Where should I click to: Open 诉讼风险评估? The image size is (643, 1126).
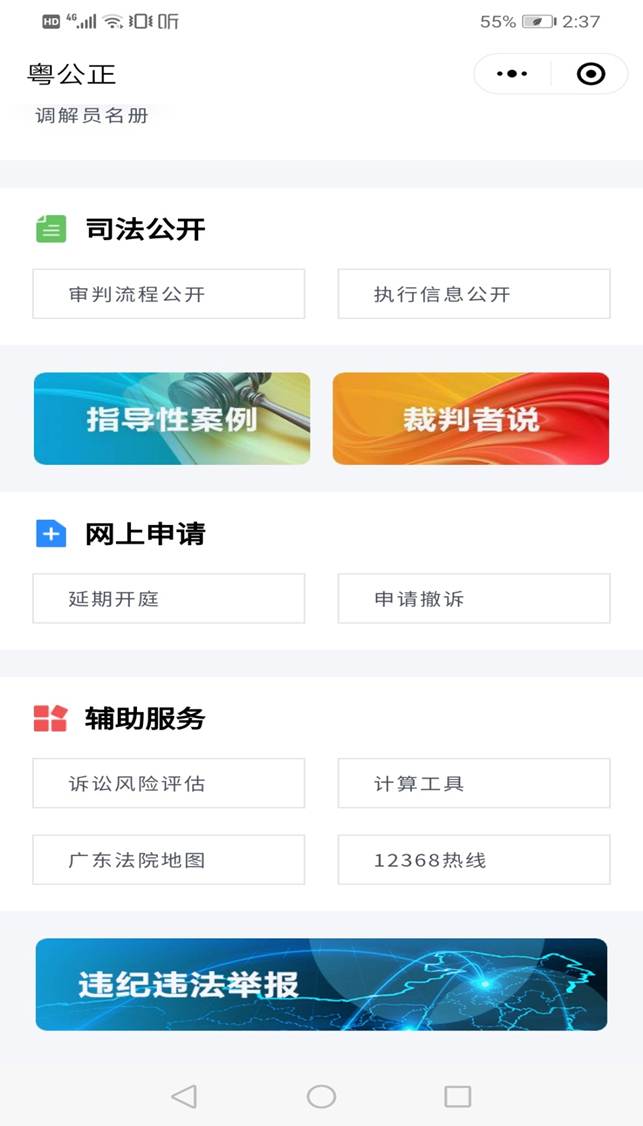point(169,783)
